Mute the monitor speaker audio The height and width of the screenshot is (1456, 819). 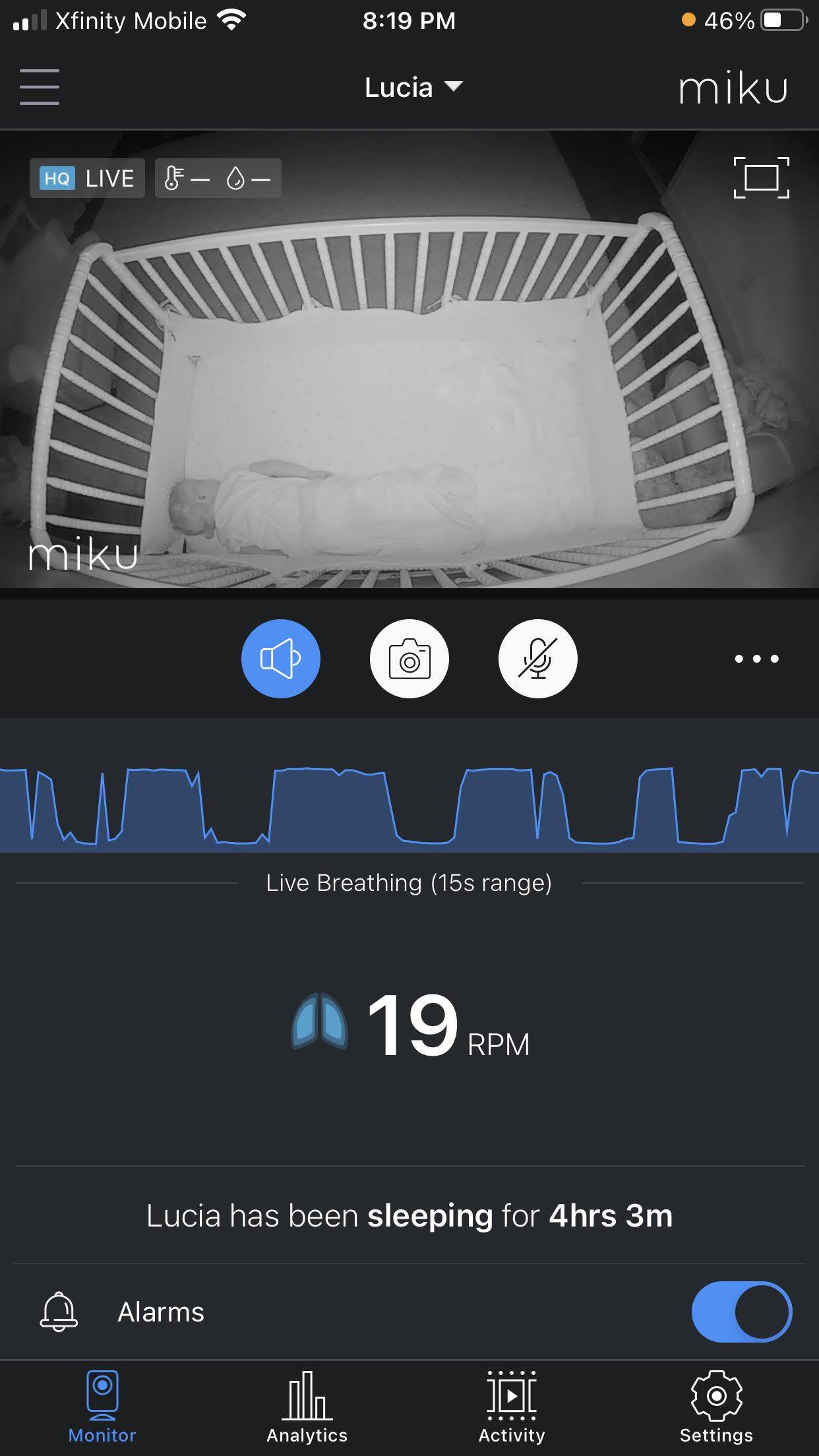click(x=280, y=658)
